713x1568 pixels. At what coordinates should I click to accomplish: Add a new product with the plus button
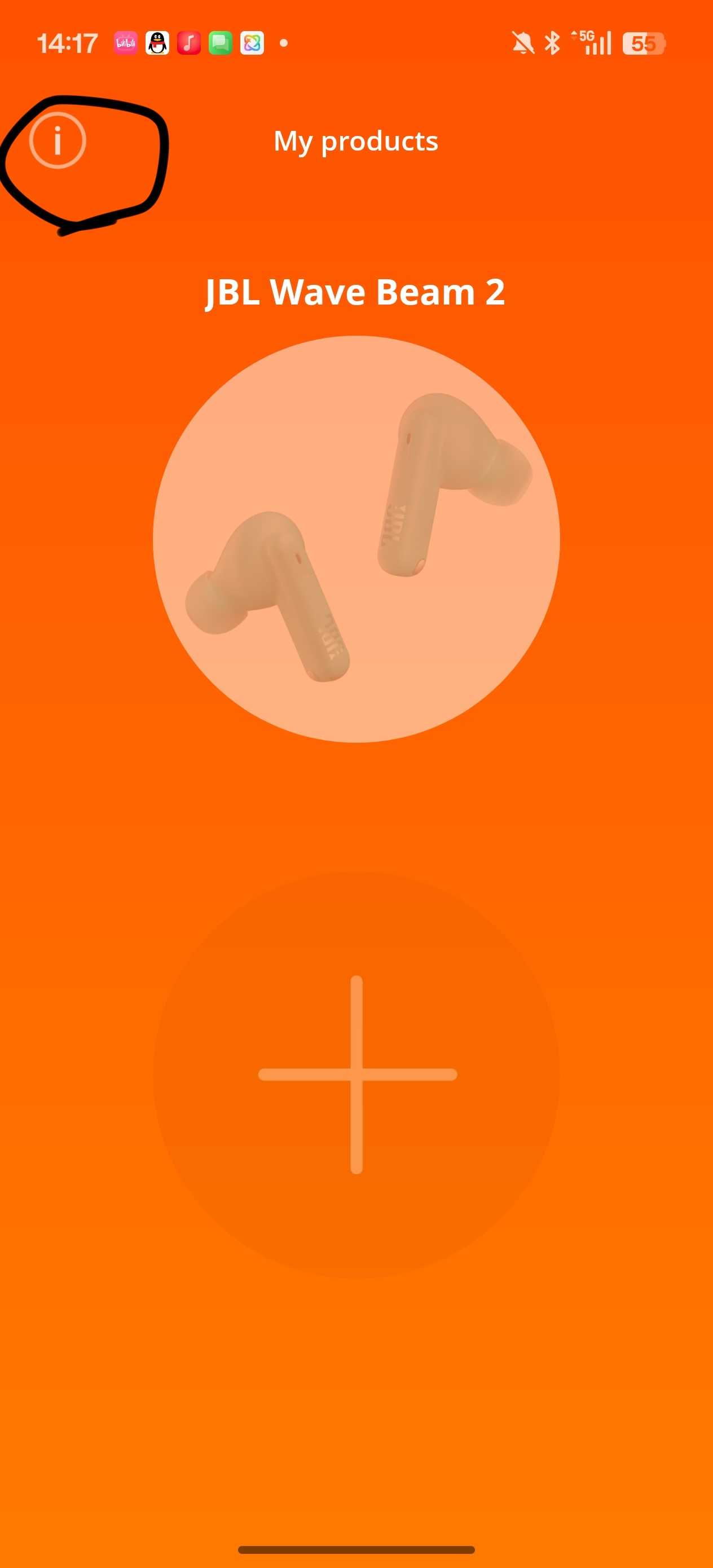tap(357, 1074)
